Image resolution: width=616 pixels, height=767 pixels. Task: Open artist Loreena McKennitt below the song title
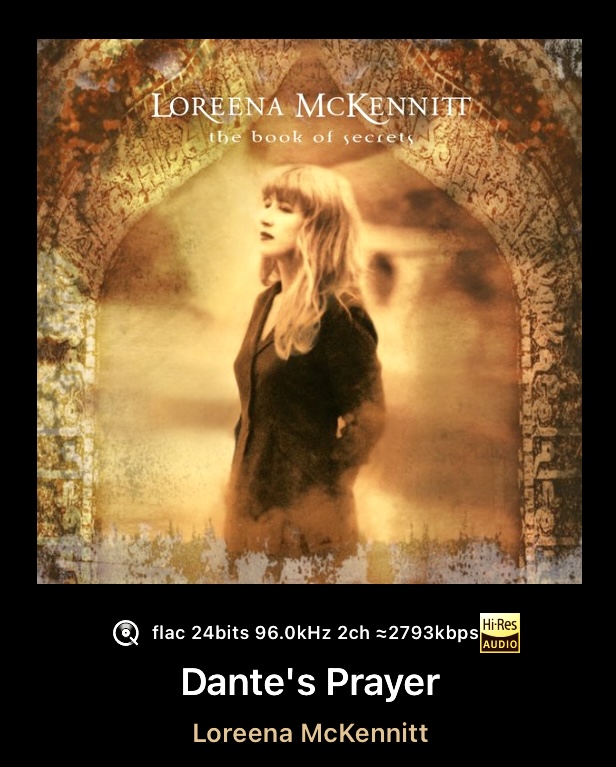click(309, 733)
